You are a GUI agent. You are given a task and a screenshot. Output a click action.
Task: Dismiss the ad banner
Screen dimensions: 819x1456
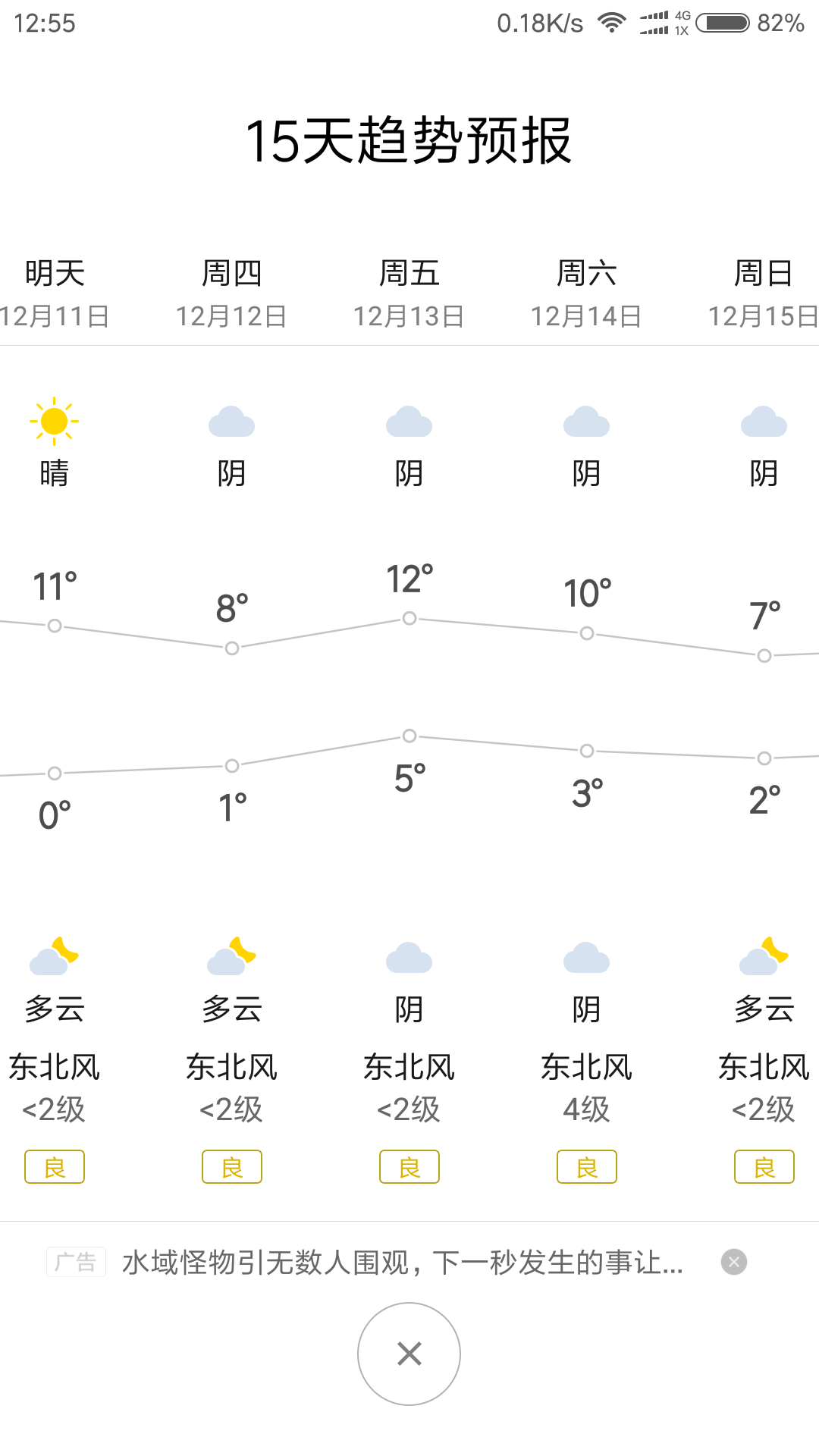coord(733,1262)
